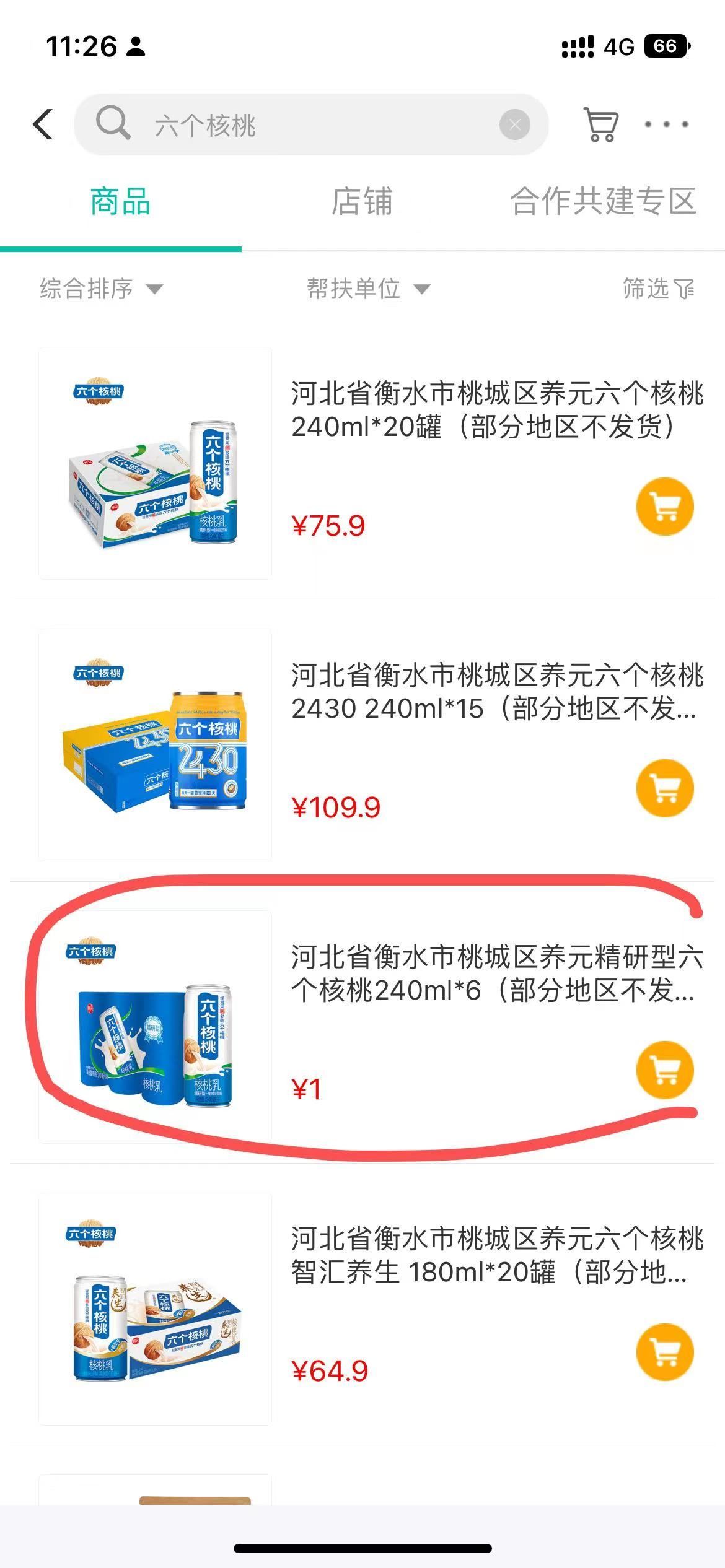725x1568 pixels.
Task: Add the ¥109.9 product to cart
Action: click(665, 788)
